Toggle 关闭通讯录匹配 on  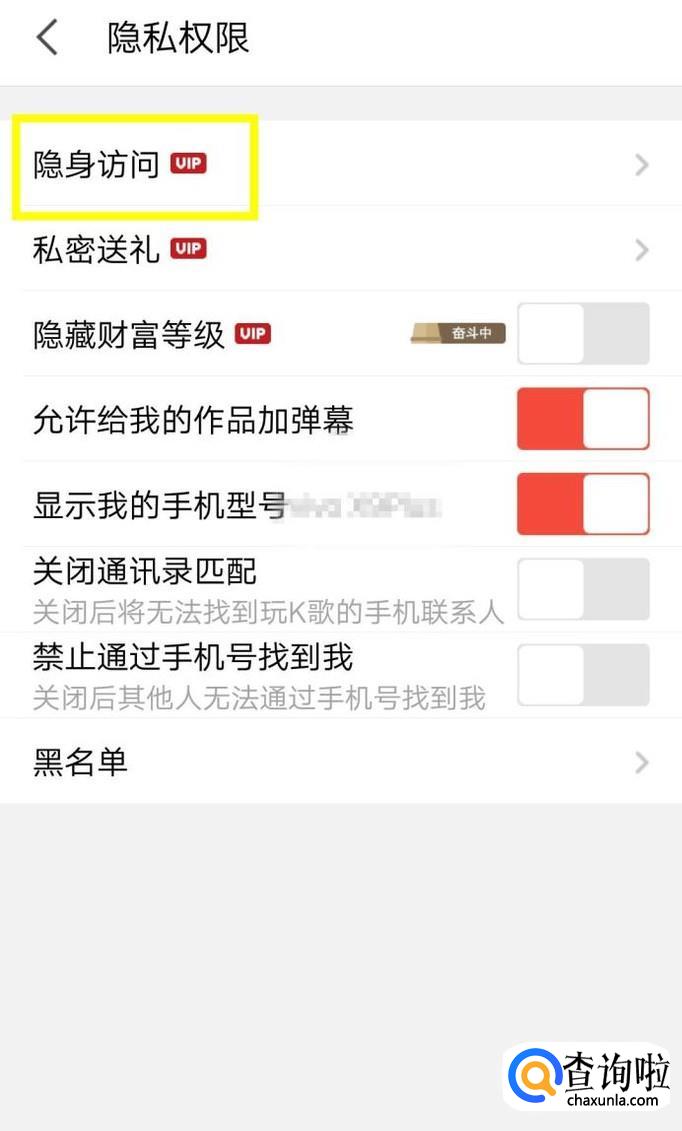(583, 589)
